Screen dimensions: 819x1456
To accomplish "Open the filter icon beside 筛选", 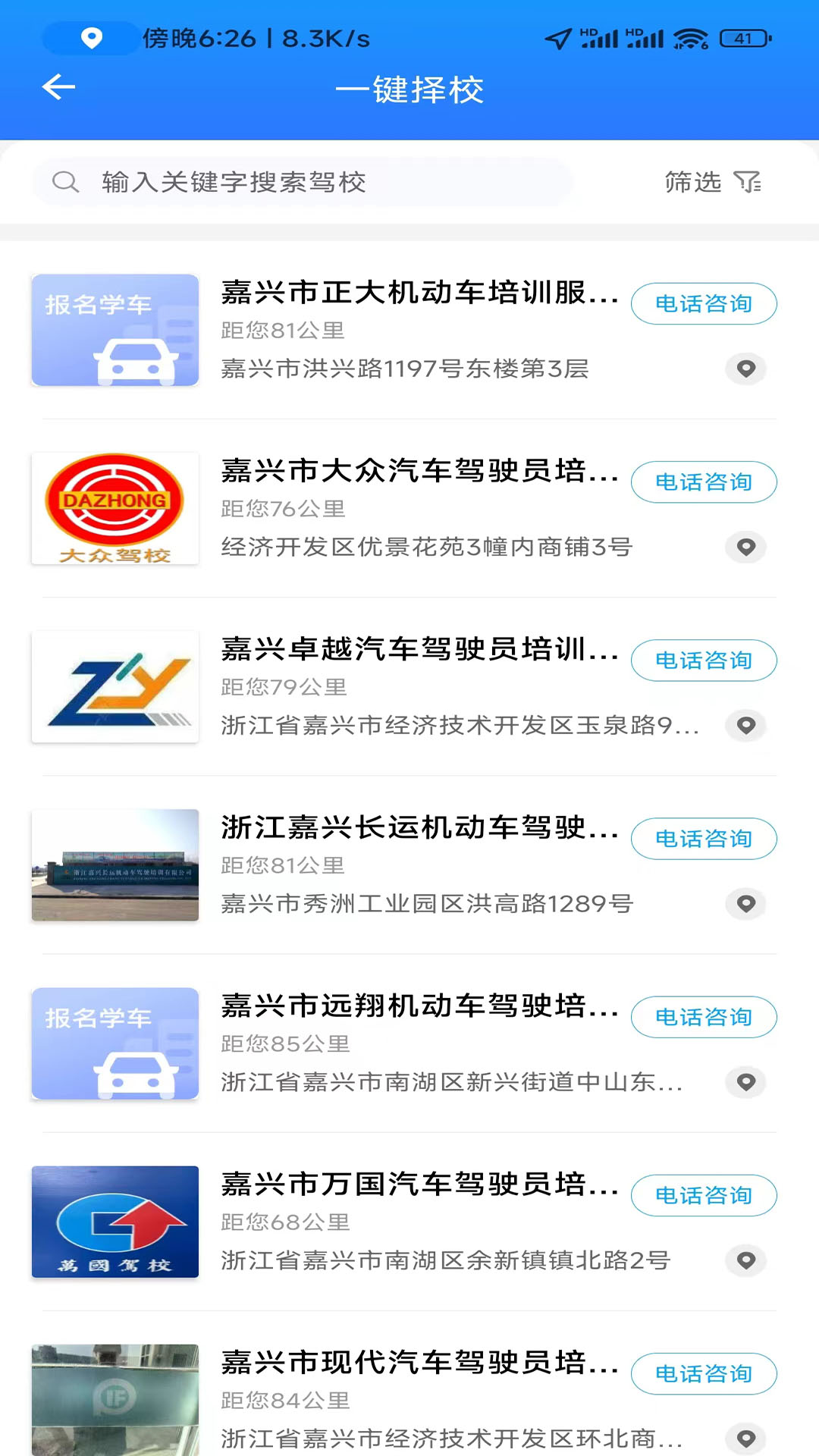I will [x=747, y=182].
